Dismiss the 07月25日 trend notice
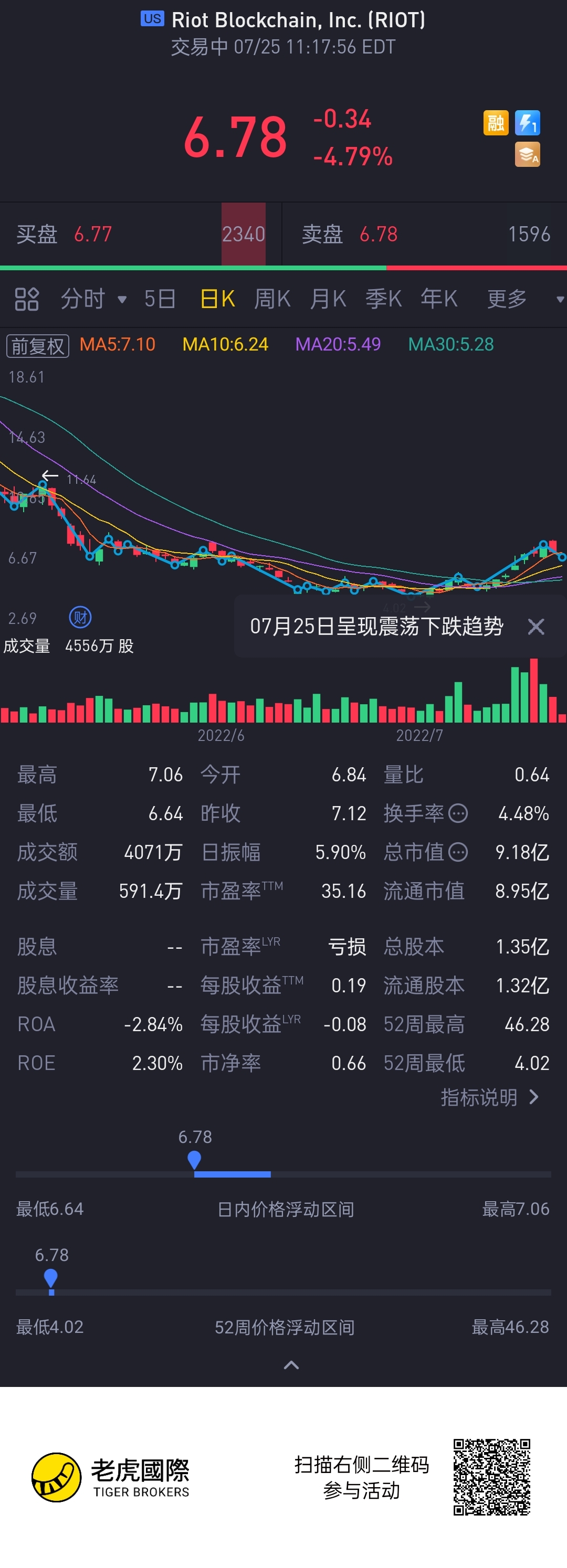This screenshot has width=567, height=1568. (536, 627)
